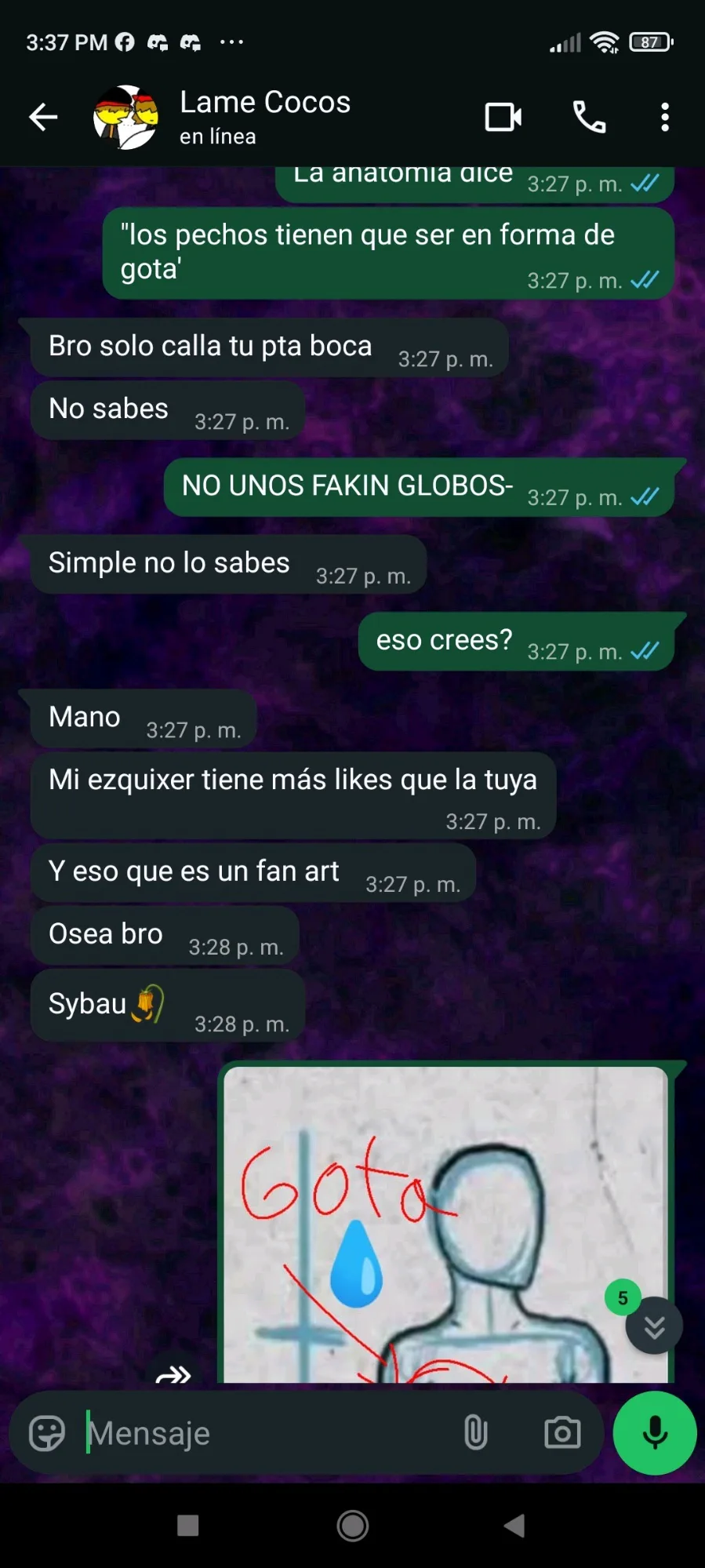
Task: Go to the system home screen
Action: [x=353, y=1526]
